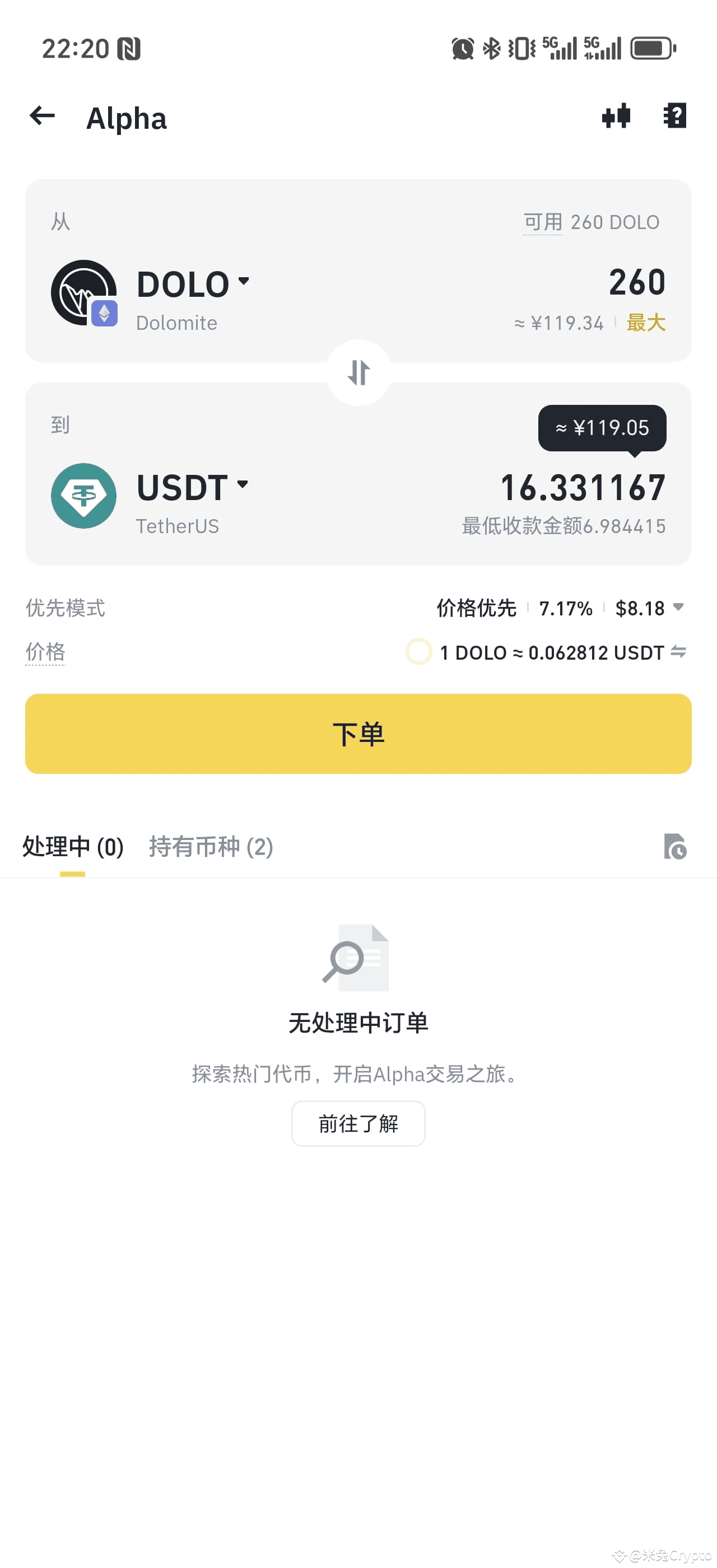Tap the 前往了解 button

pyautogui.click(x=358, y=1124)
